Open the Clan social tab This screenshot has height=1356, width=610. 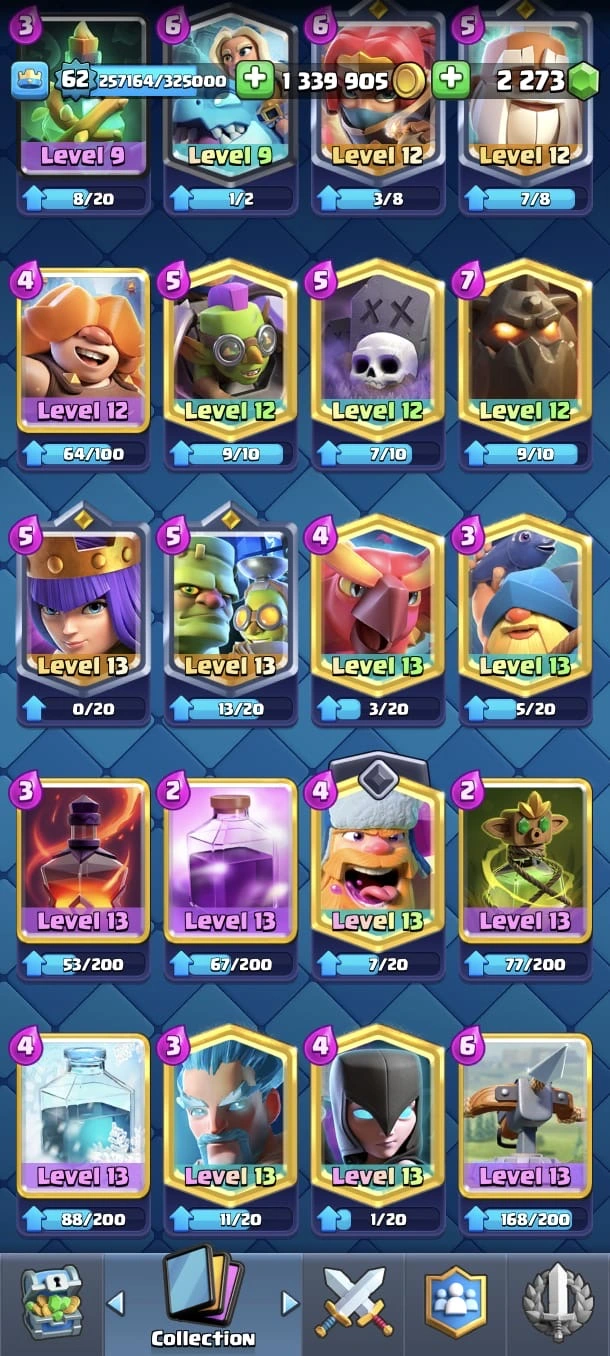(455, 1302)
